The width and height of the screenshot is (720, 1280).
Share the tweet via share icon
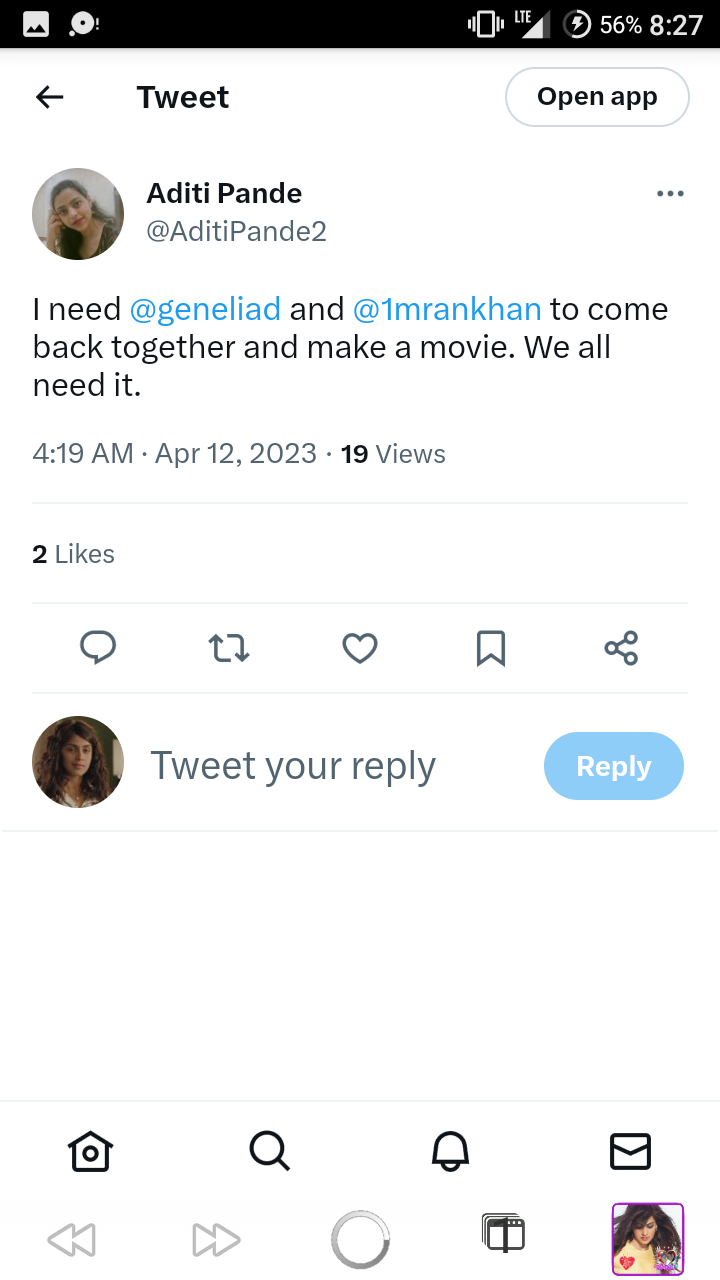621,648
